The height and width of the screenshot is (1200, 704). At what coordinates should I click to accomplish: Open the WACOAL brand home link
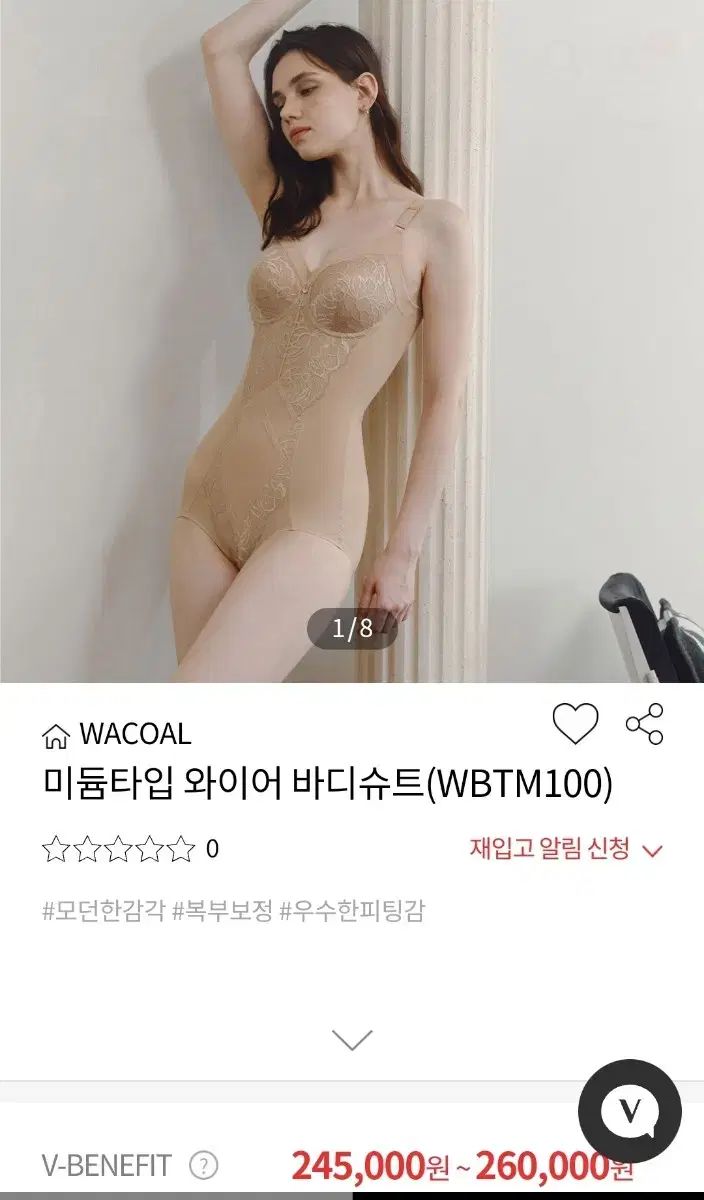pos(116,734)
